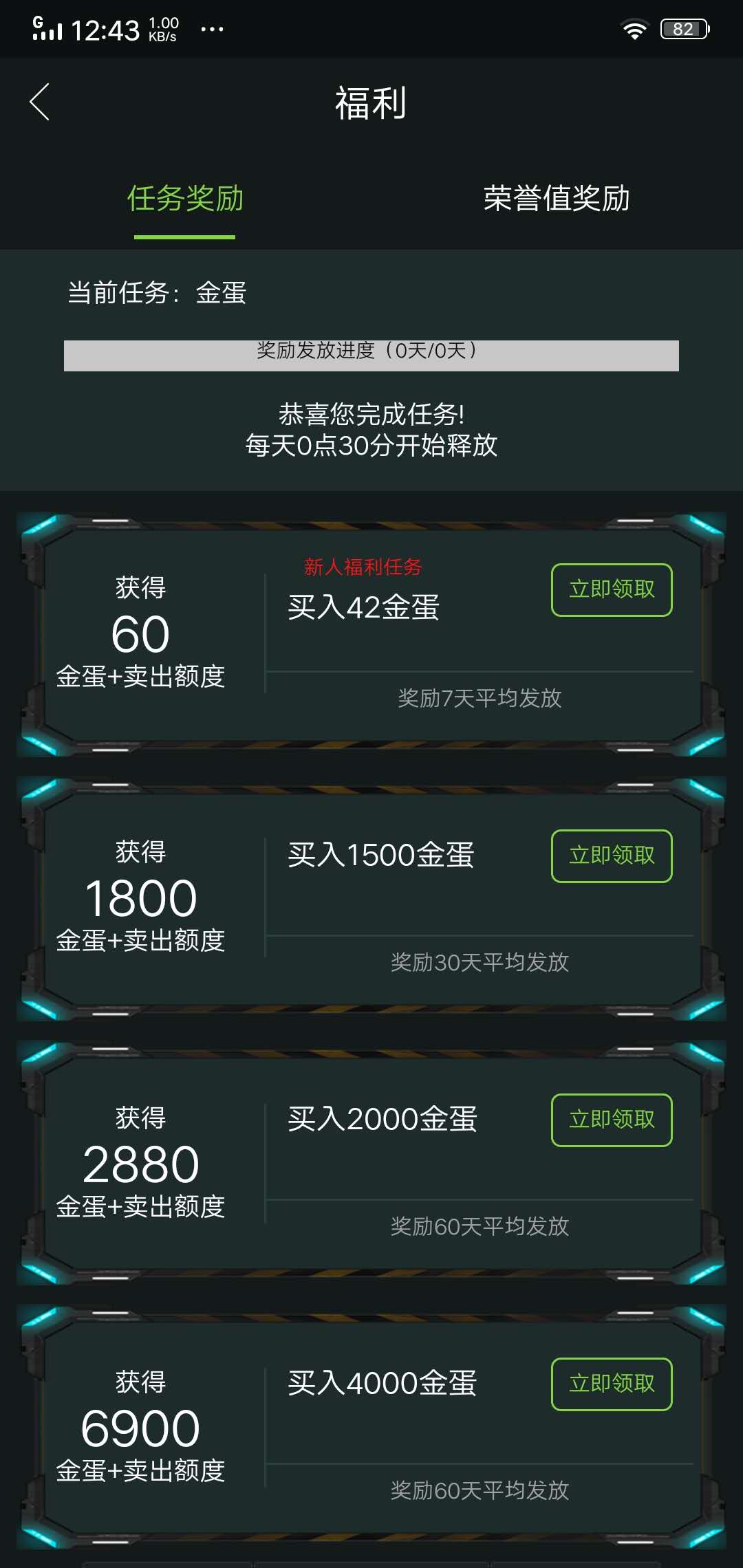Tap the 新人福利任务 red label
Viewport: 743px width, 1568px height.
click(365, 569)
